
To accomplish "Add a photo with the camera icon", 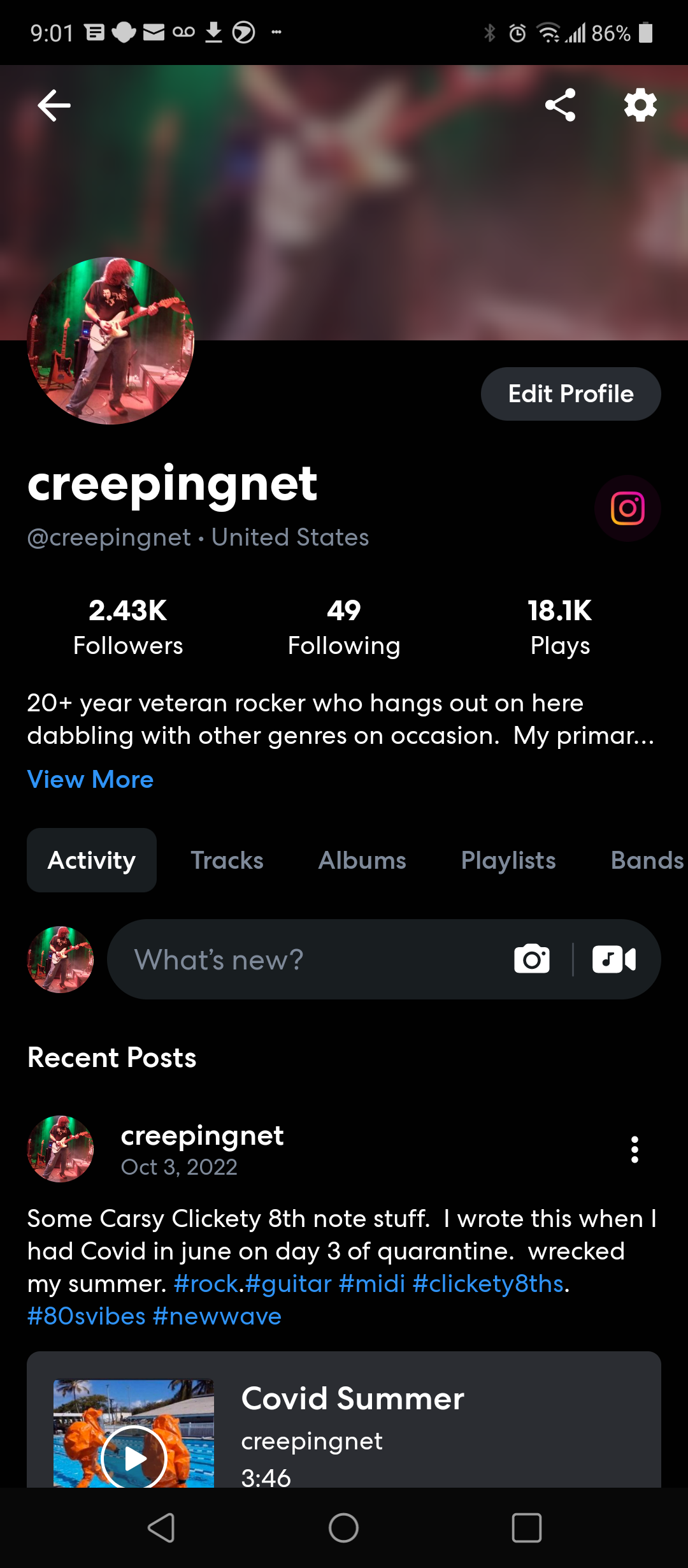I will [x=532, y=959].
